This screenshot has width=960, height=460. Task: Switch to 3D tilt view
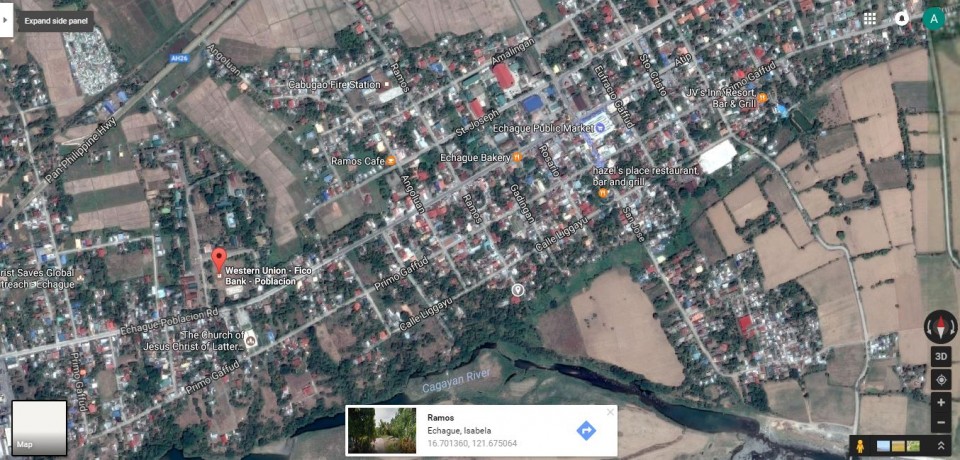tap(940, 357)
